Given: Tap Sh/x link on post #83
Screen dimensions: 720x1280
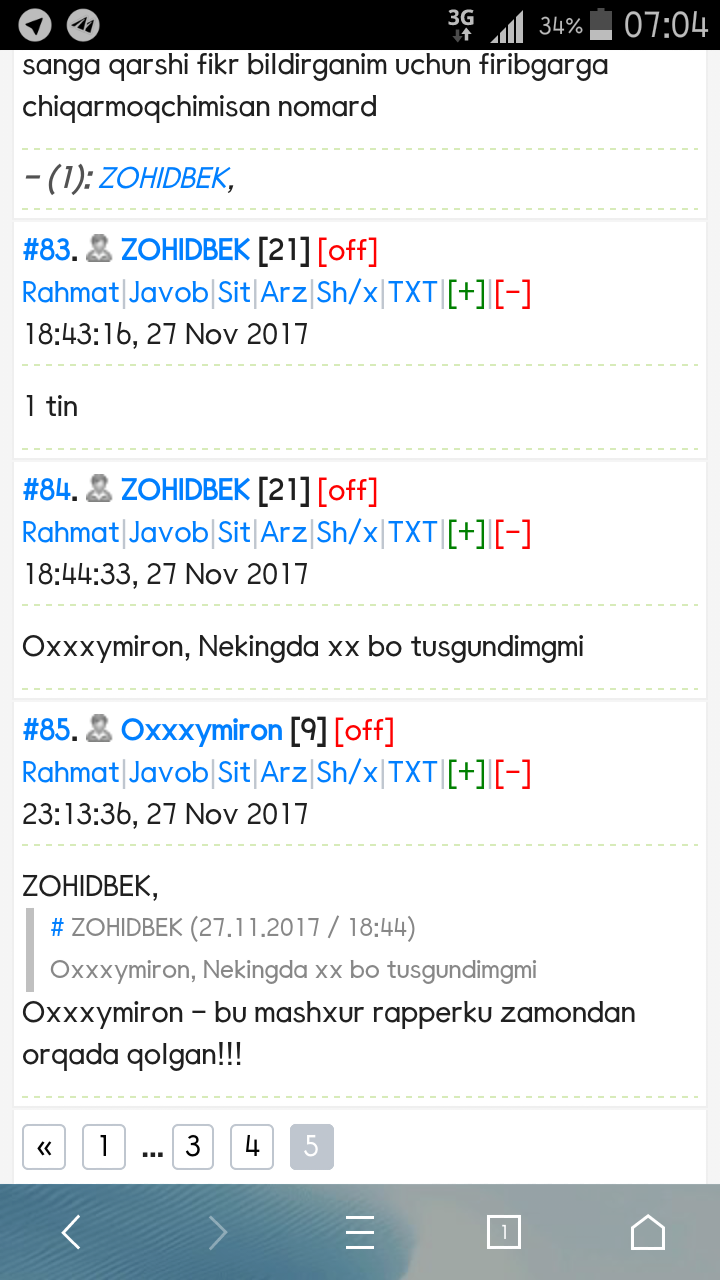Looking at the screenshot, I should [x=347, y=292].
